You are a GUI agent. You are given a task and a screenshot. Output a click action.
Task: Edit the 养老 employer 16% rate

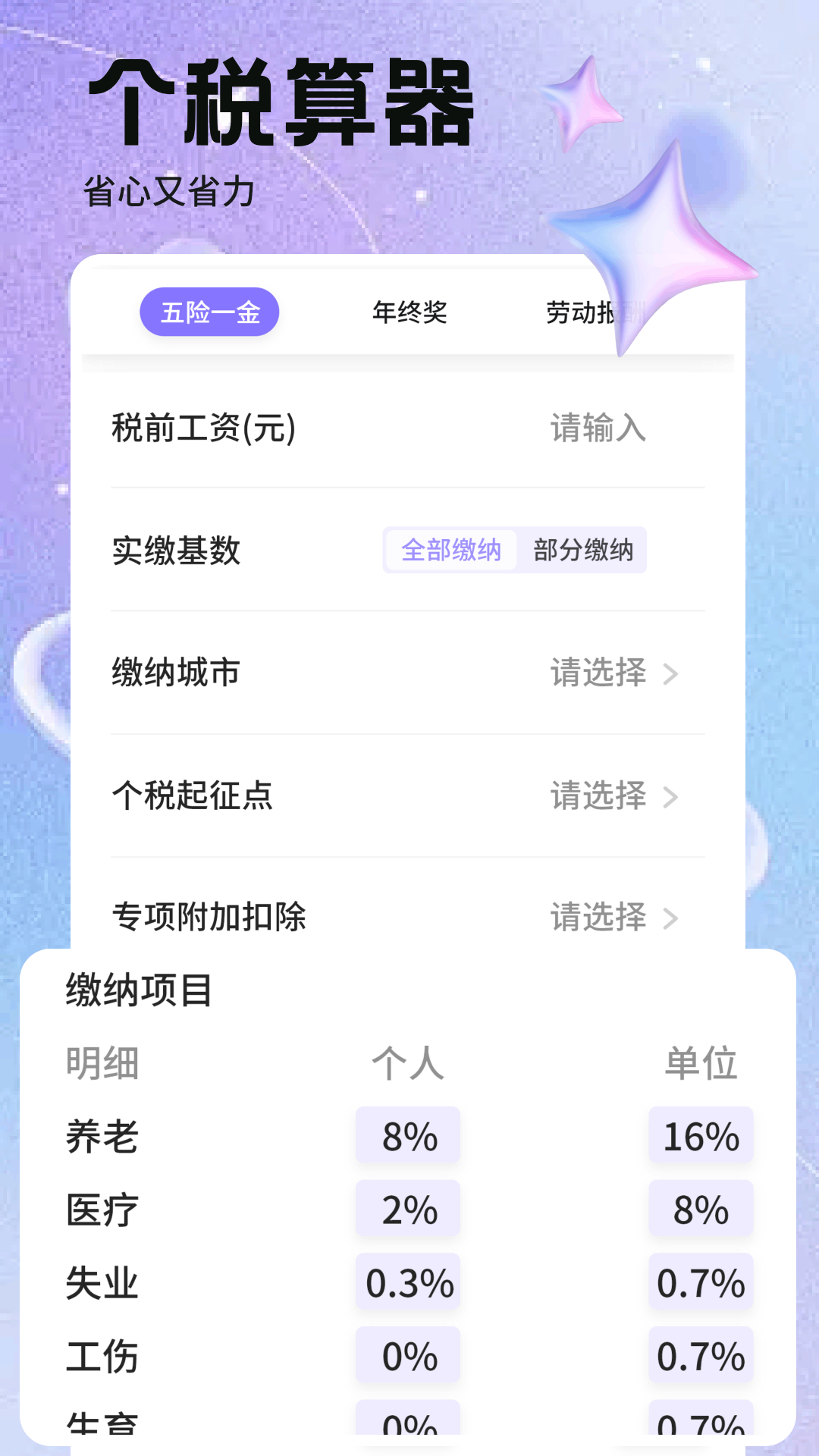[x=700, y=1134]
